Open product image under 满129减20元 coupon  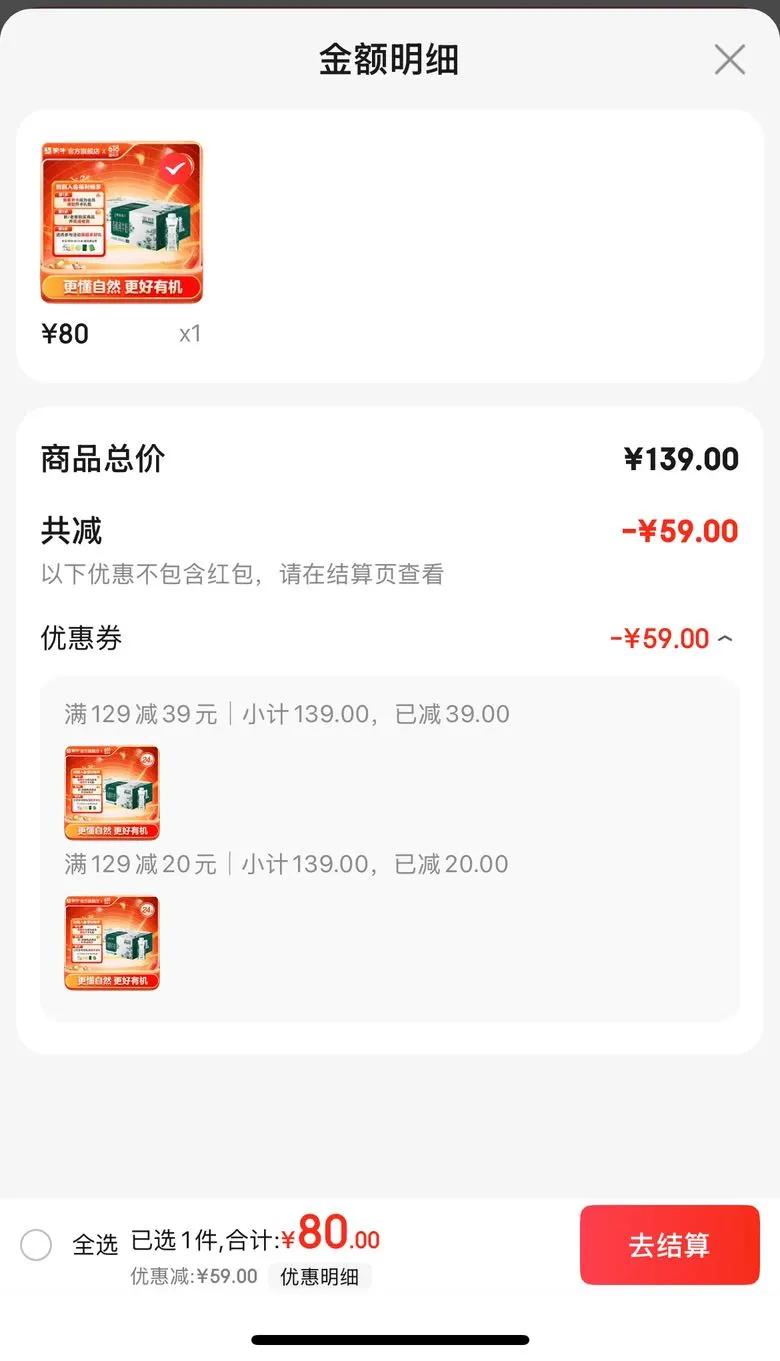(112, 942)
